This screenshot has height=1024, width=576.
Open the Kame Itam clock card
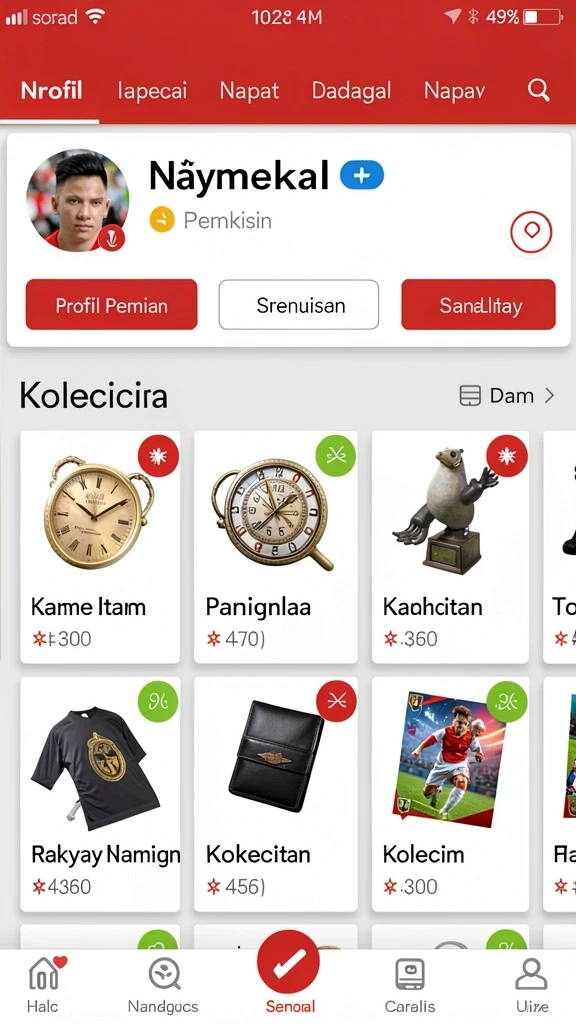100,547
